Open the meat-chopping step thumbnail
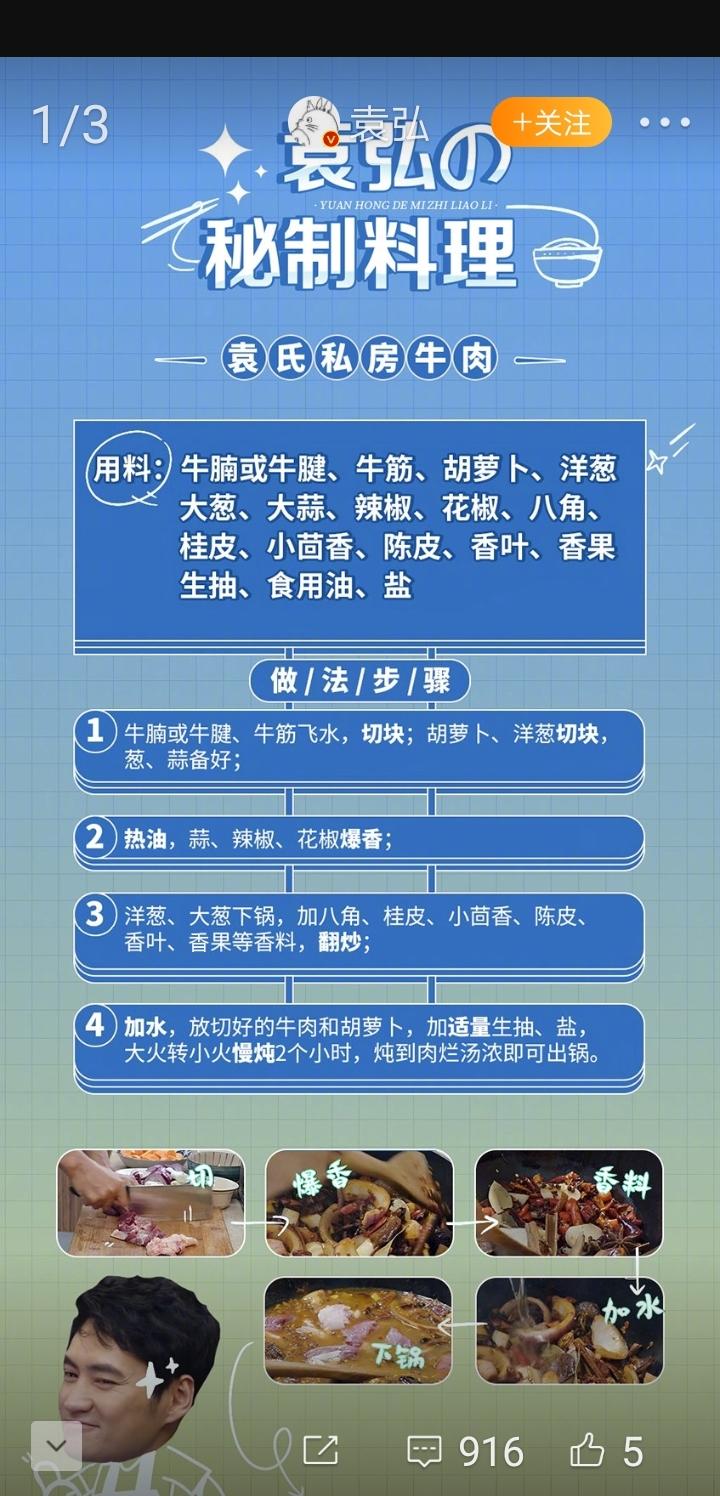This screenshot has height=1496, width=720. 150,1203
